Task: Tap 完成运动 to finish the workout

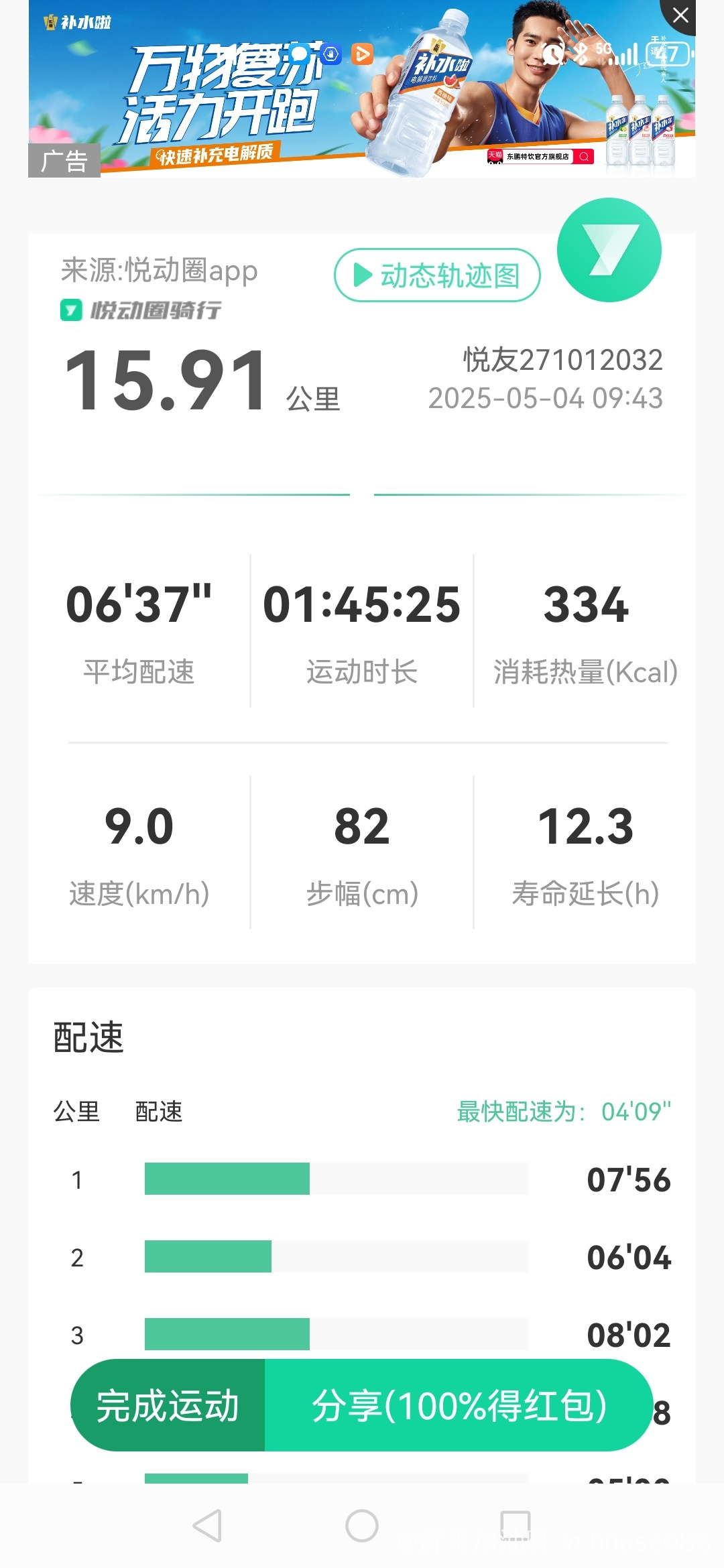Action: [168, 1405]
